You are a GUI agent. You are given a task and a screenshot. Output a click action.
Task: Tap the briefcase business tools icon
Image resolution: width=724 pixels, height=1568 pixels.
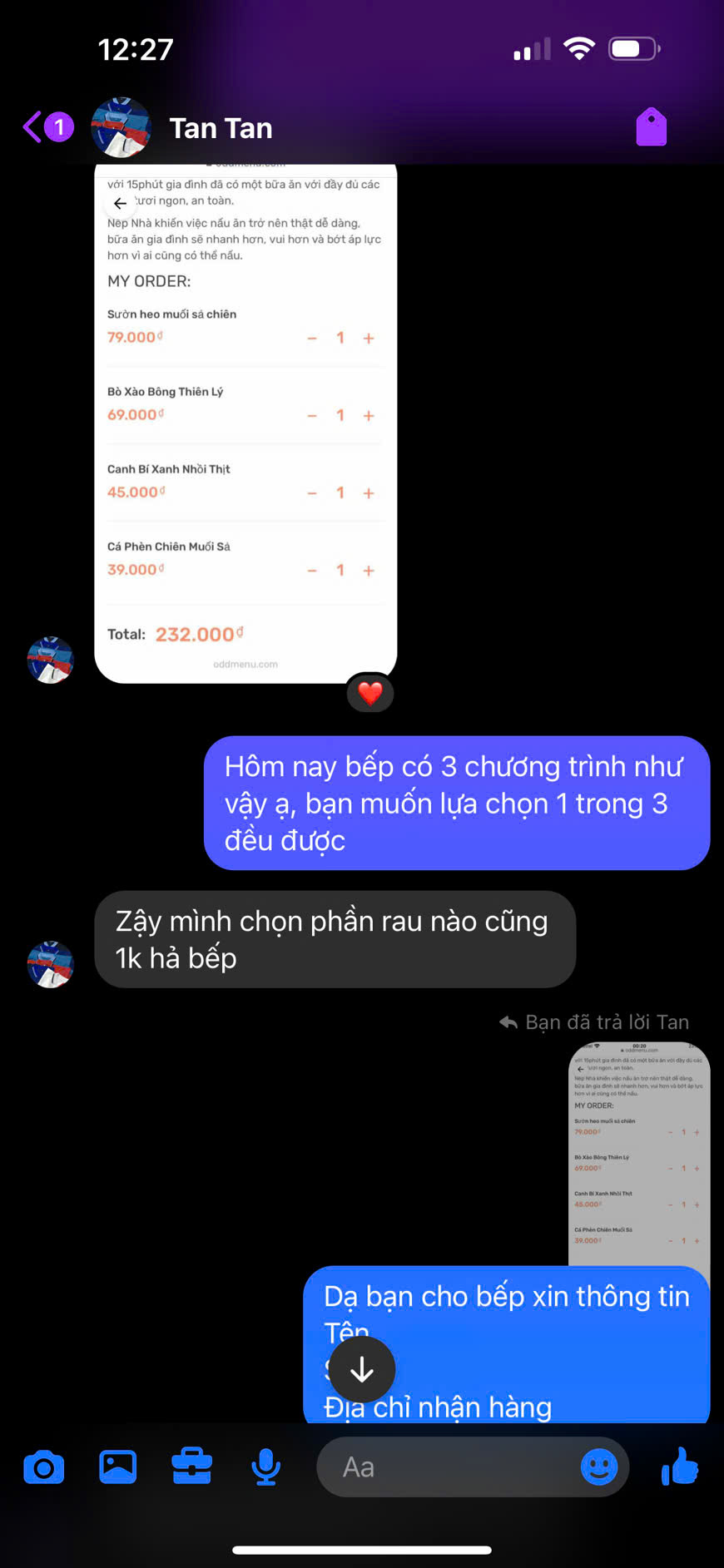(191, 1467)
